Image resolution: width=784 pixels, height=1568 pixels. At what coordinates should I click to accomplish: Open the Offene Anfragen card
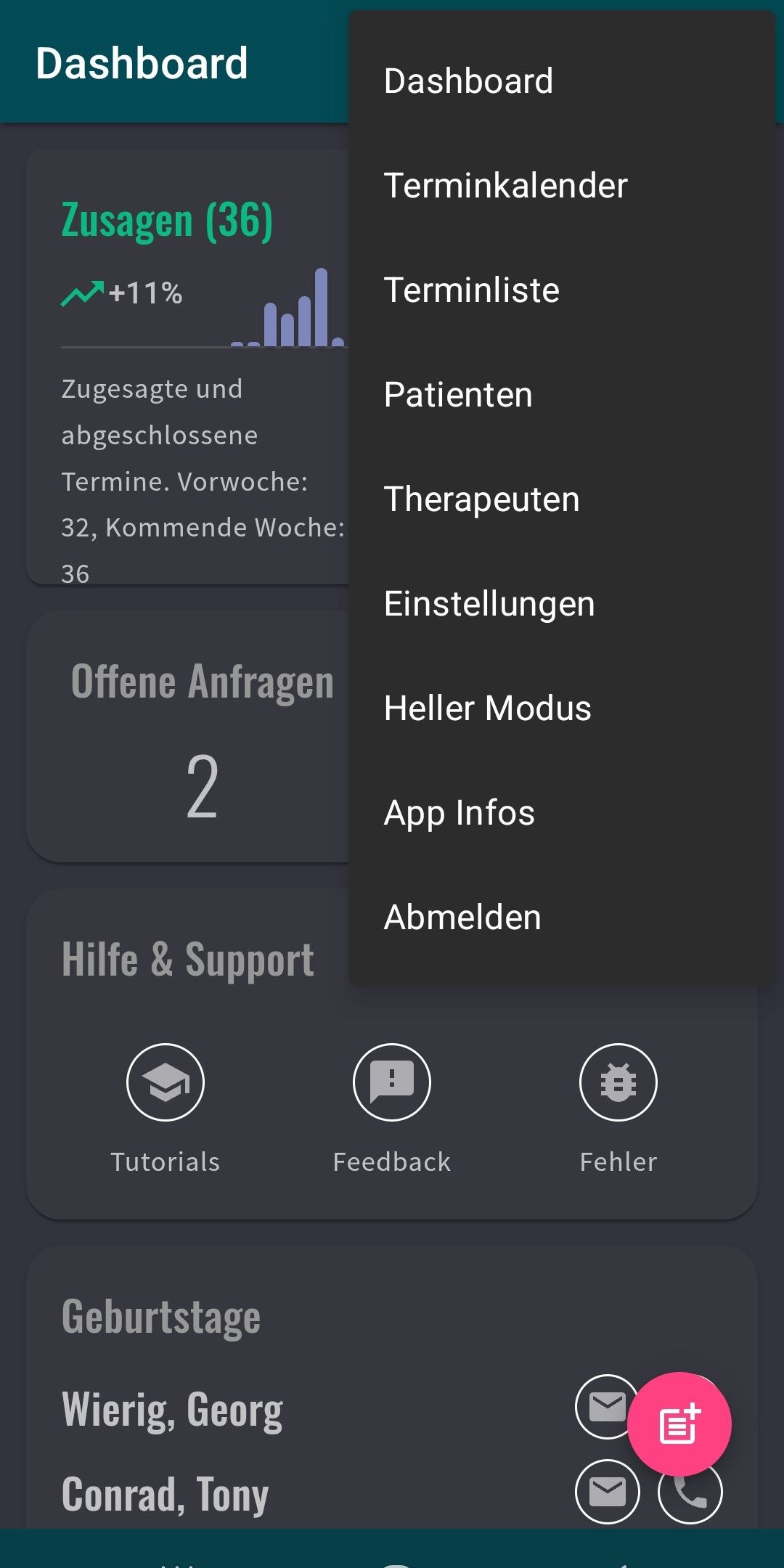[x=189, y=737]
